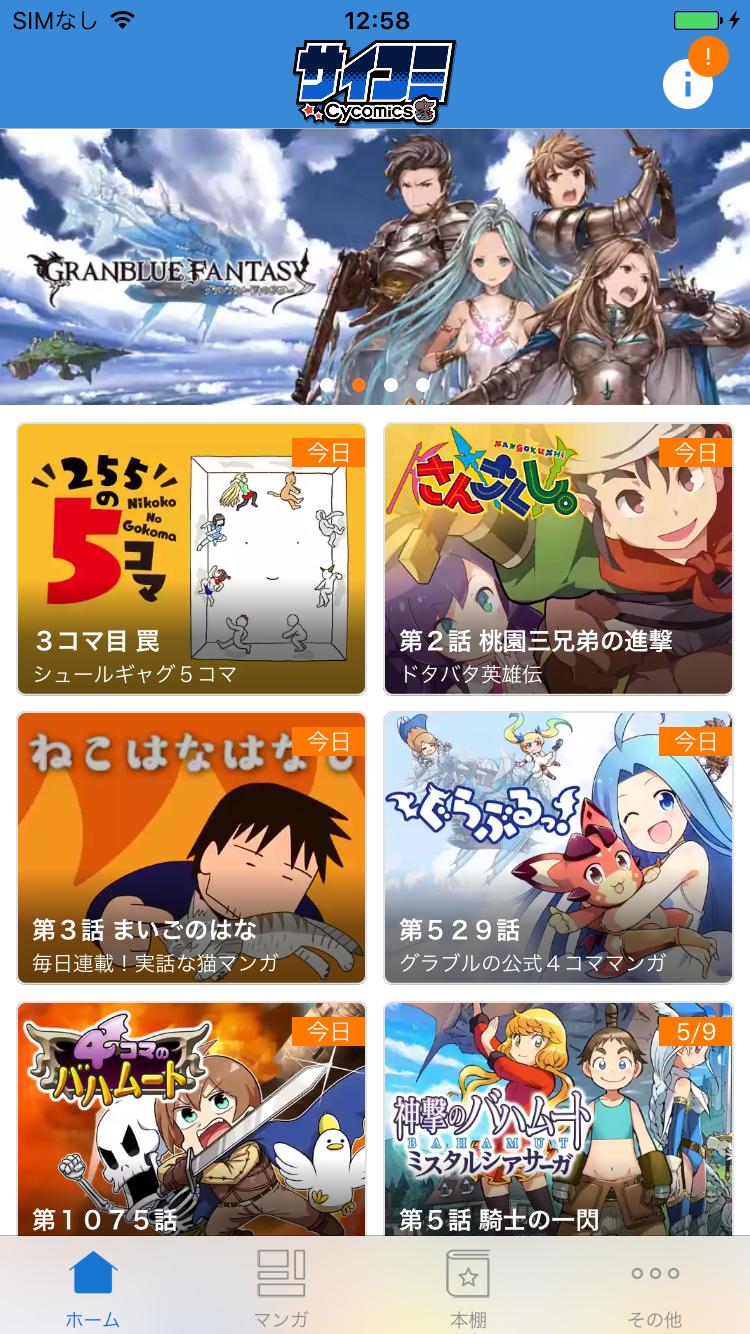Open the その他 tab
This screenshot has height=1334, width=750.
(x=655, y=1288)
